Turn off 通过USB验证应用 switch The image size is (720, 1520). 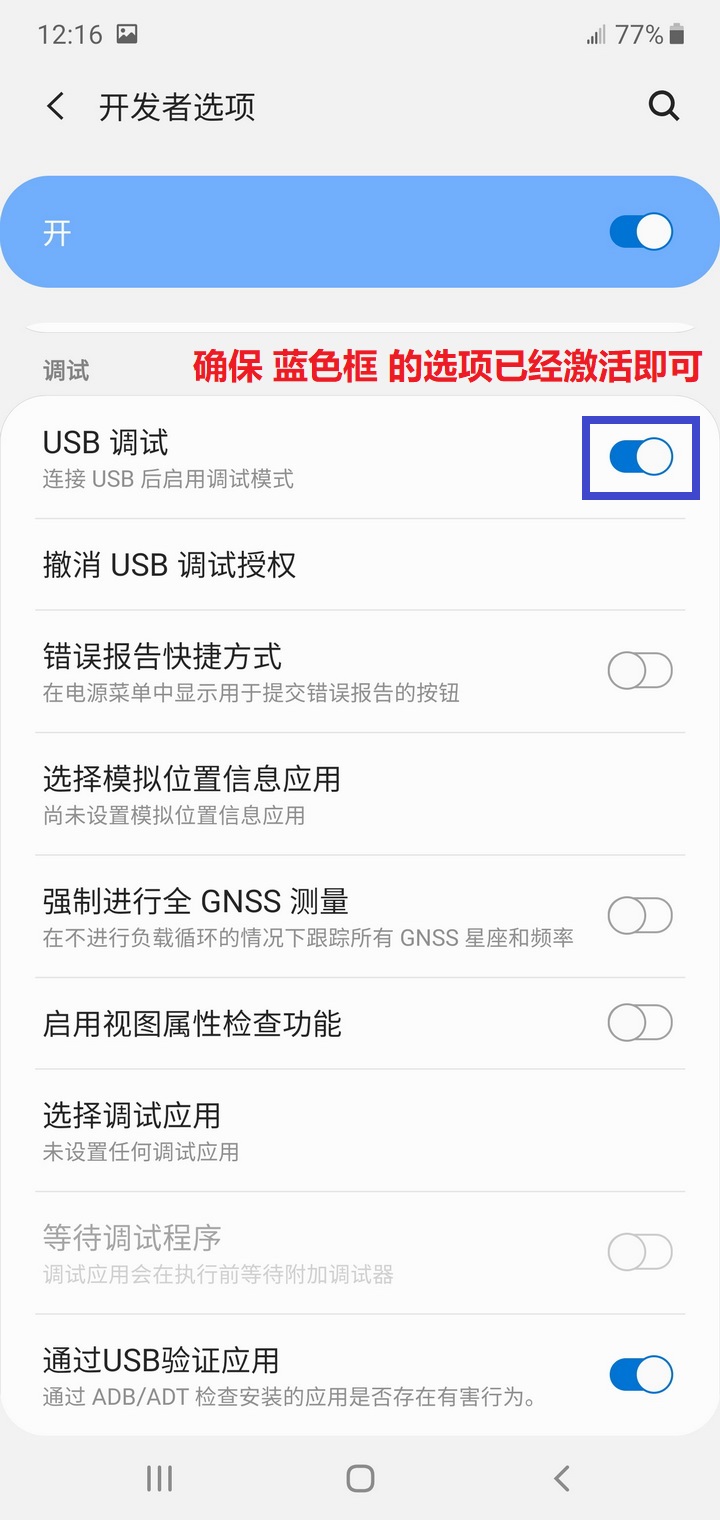[641, 1375]
